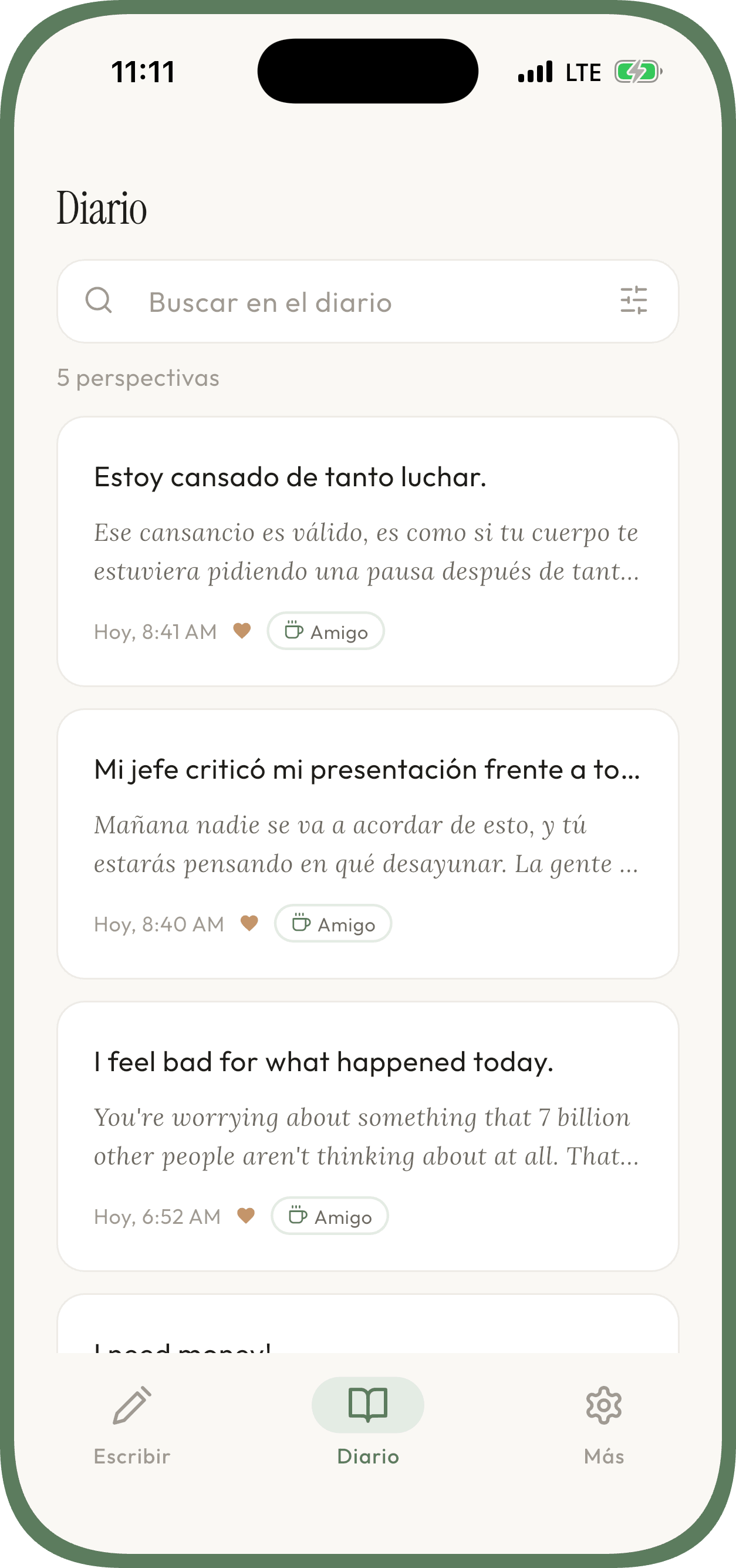Screen dimensions: 736x1568
Task: Open the Más settings gear icon
Action: (604, 1405)
